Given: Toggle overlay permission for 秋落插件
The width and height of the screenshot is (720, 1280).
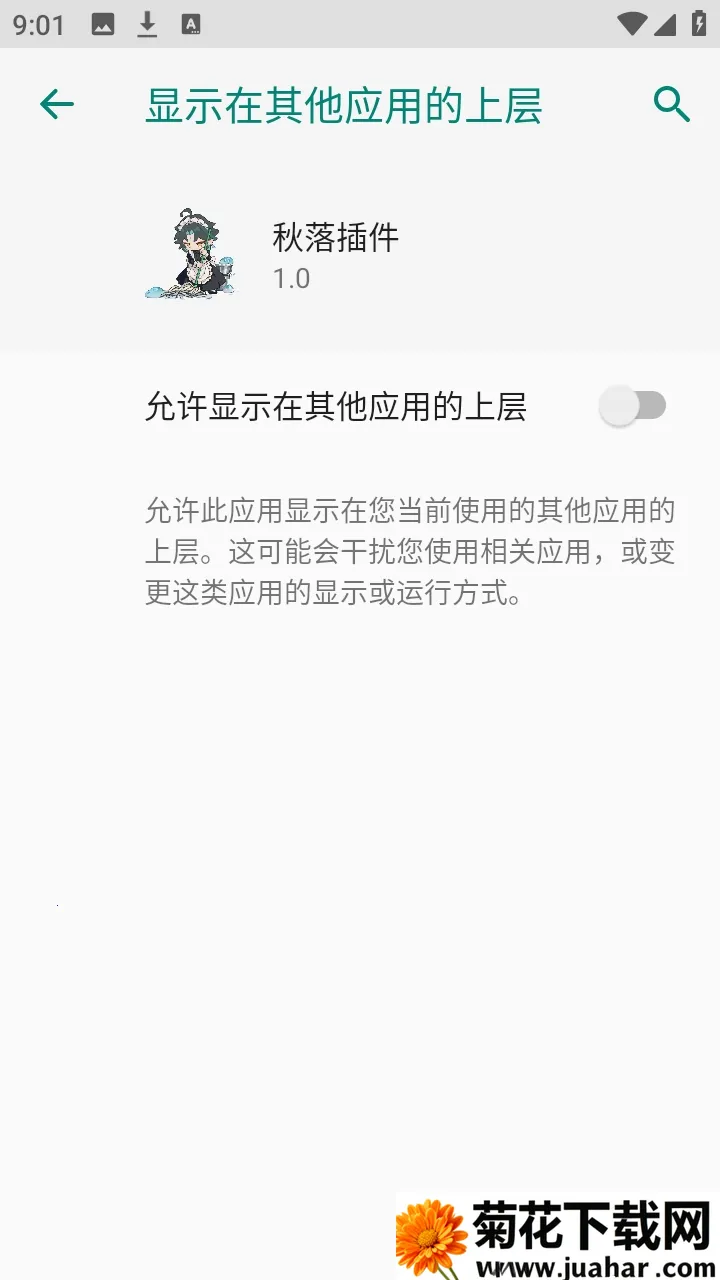Looking at the screenshot, I should click(x=633, y=405).
